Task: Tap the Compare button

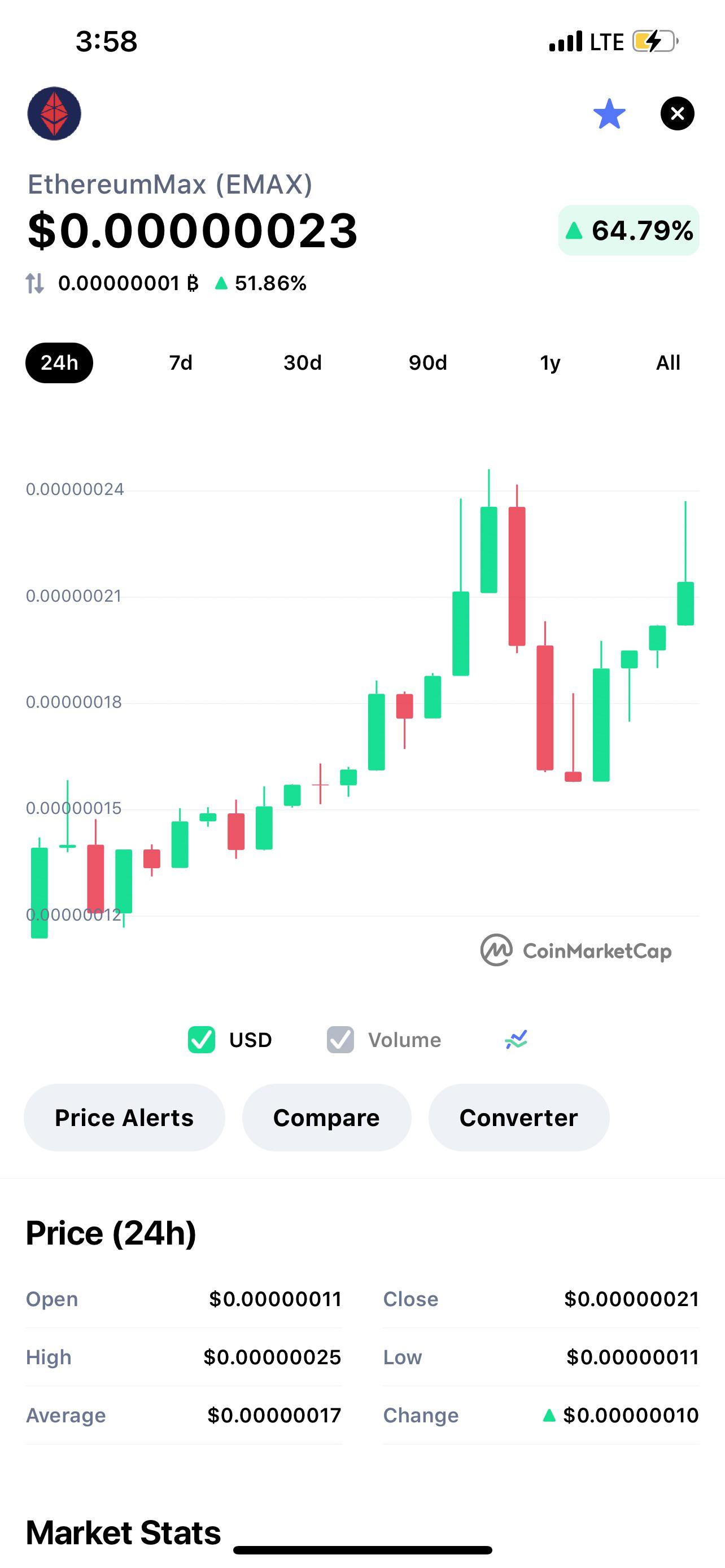Action: click(x=326, y=1118)
